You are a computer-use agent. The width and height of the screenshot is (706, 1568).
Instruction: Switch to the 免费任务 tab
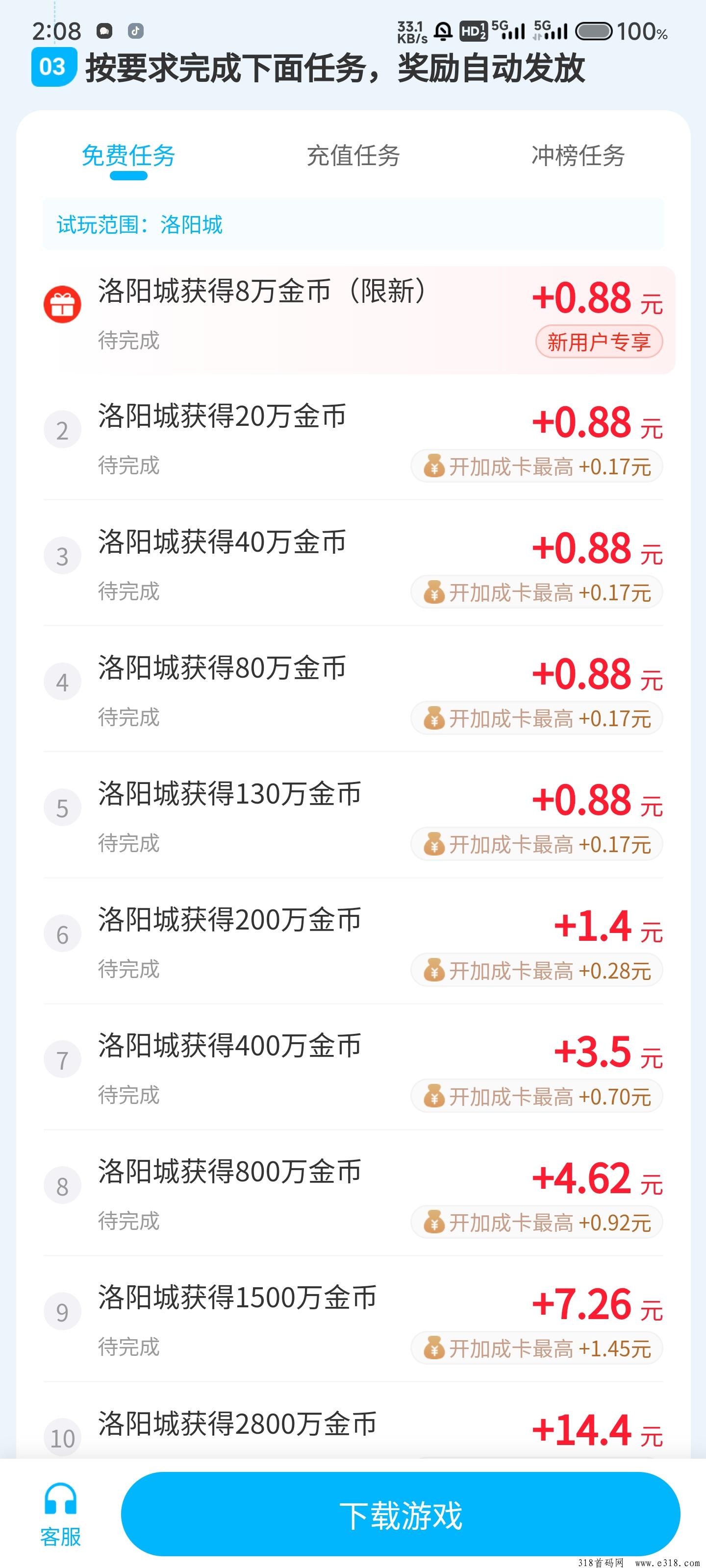coord(128,156)
